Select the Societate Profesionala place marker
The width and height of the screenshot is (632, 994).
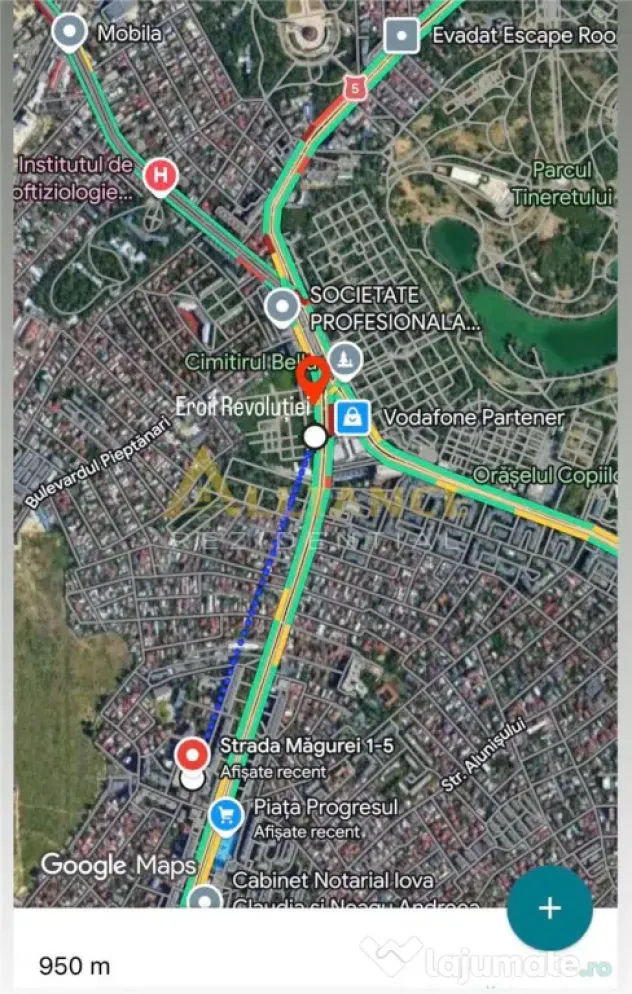(282, 307)
